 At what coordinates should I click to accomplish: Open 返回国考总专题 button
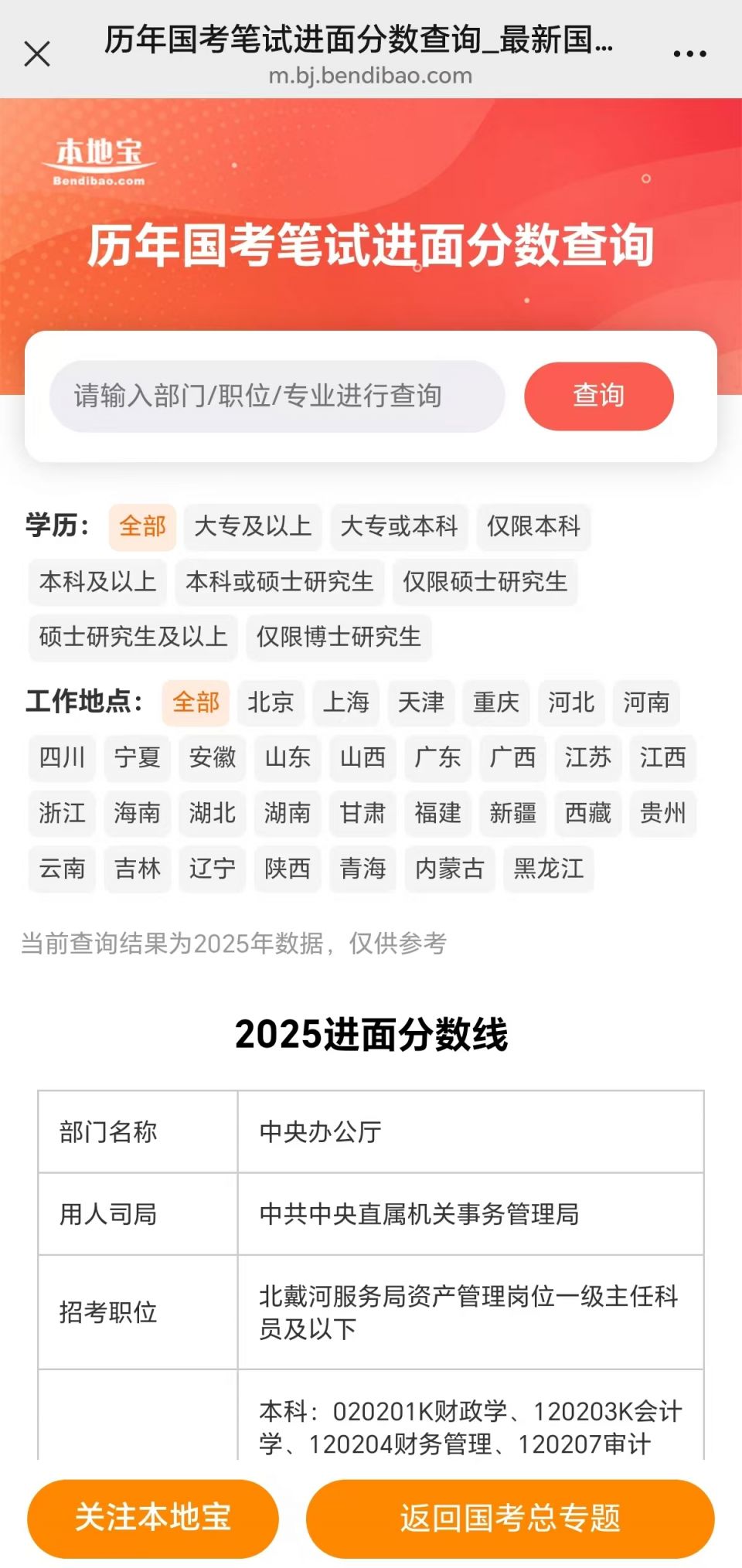pyautogui.click(x=510, y=1518)
